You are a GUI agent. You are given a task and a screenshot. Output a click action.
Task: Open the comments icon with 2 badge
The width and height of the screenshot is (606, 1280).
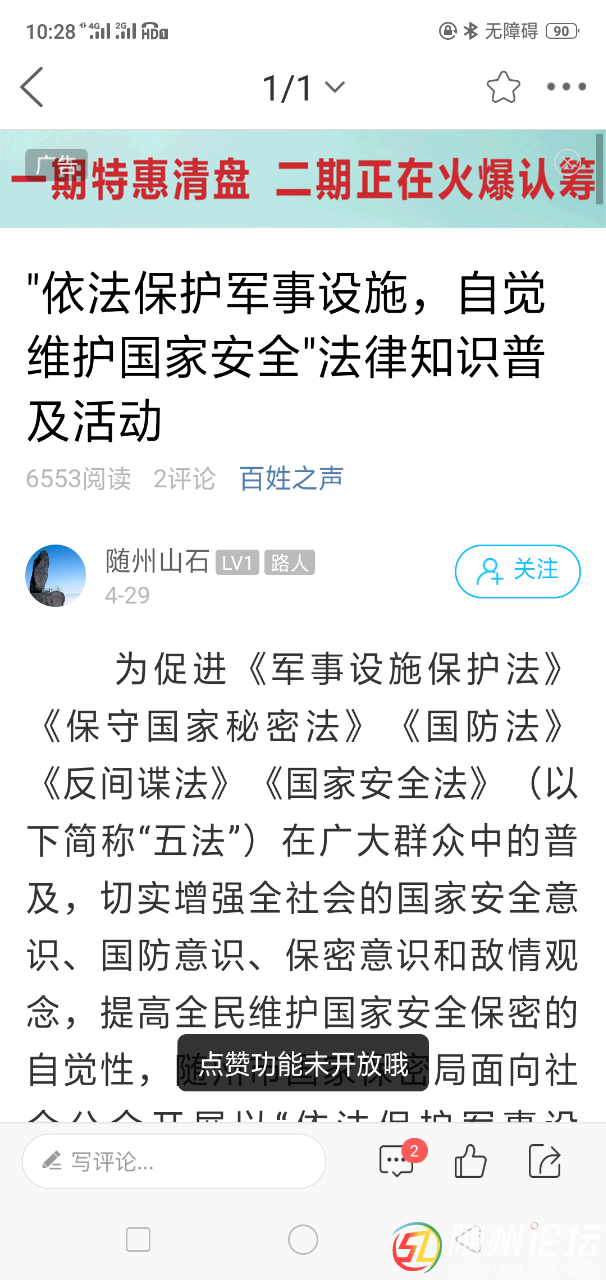tap(397, 1161)
